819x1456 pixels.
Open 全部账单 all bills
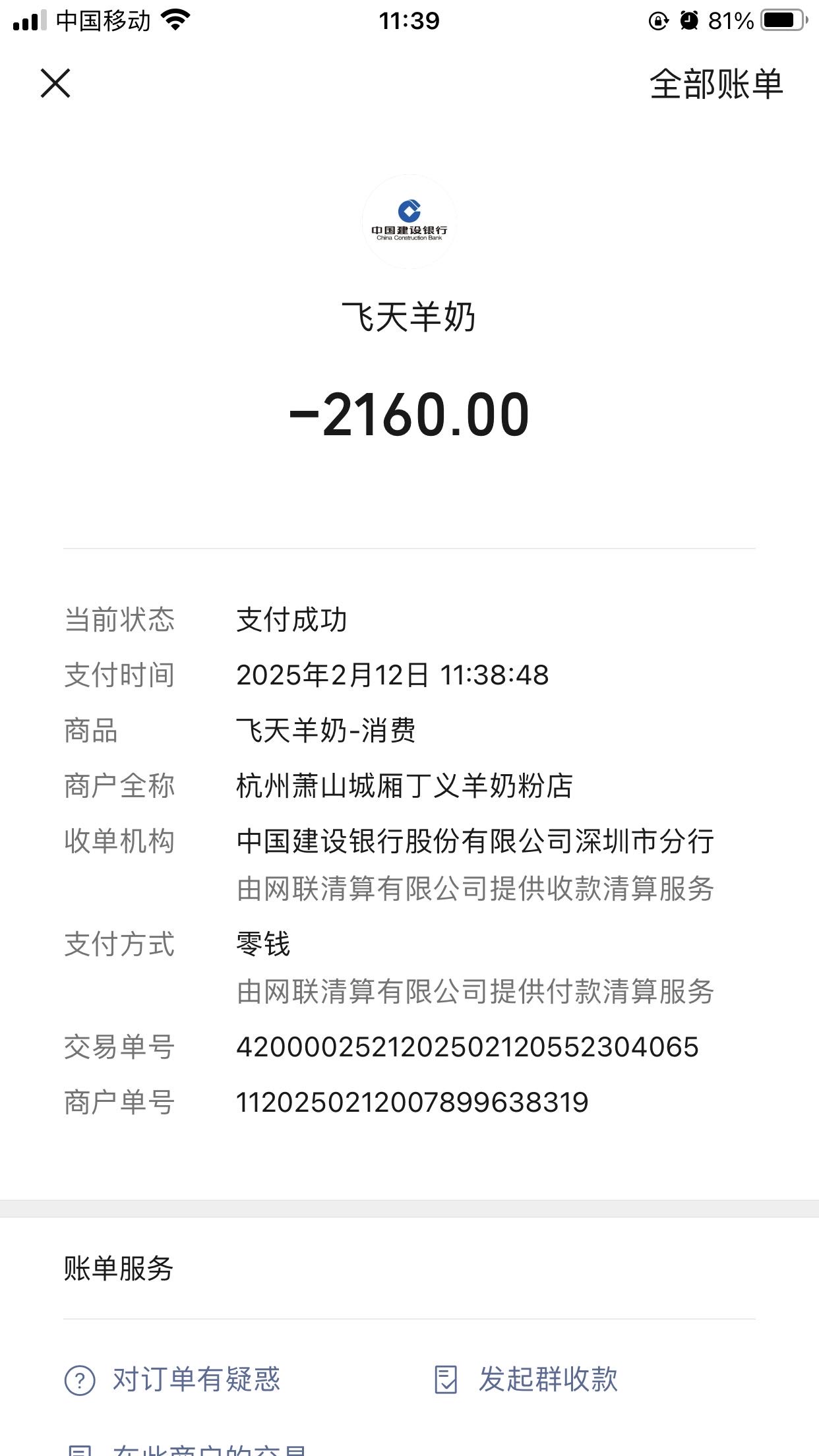click(x=716, y=84)
